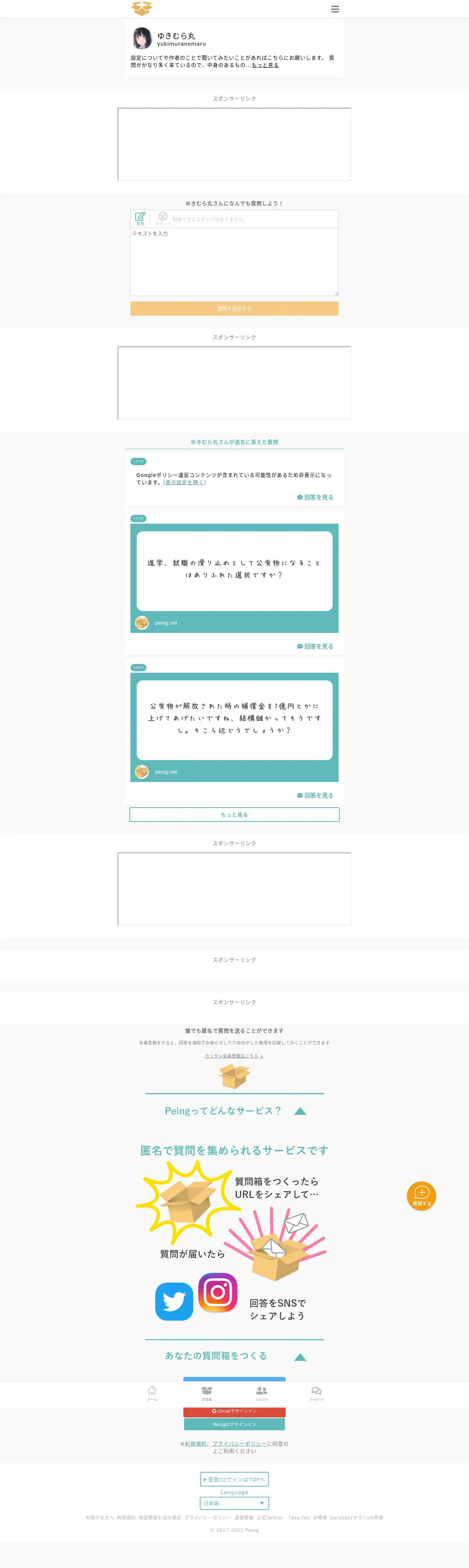Go to the Home tab
The image size is (469, 1568).
pyautogui.click(x=152, y=1394)
